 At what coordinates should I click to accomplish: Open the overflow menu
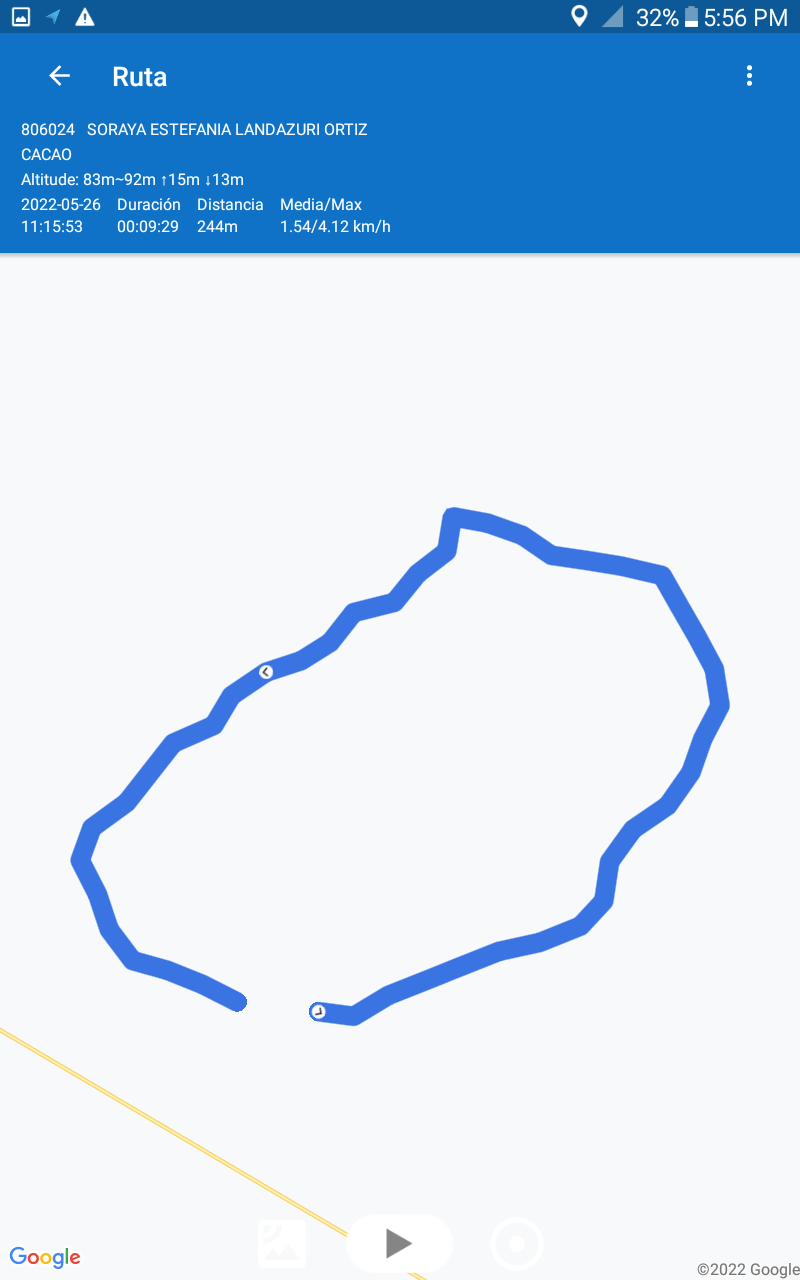point(749,76)
